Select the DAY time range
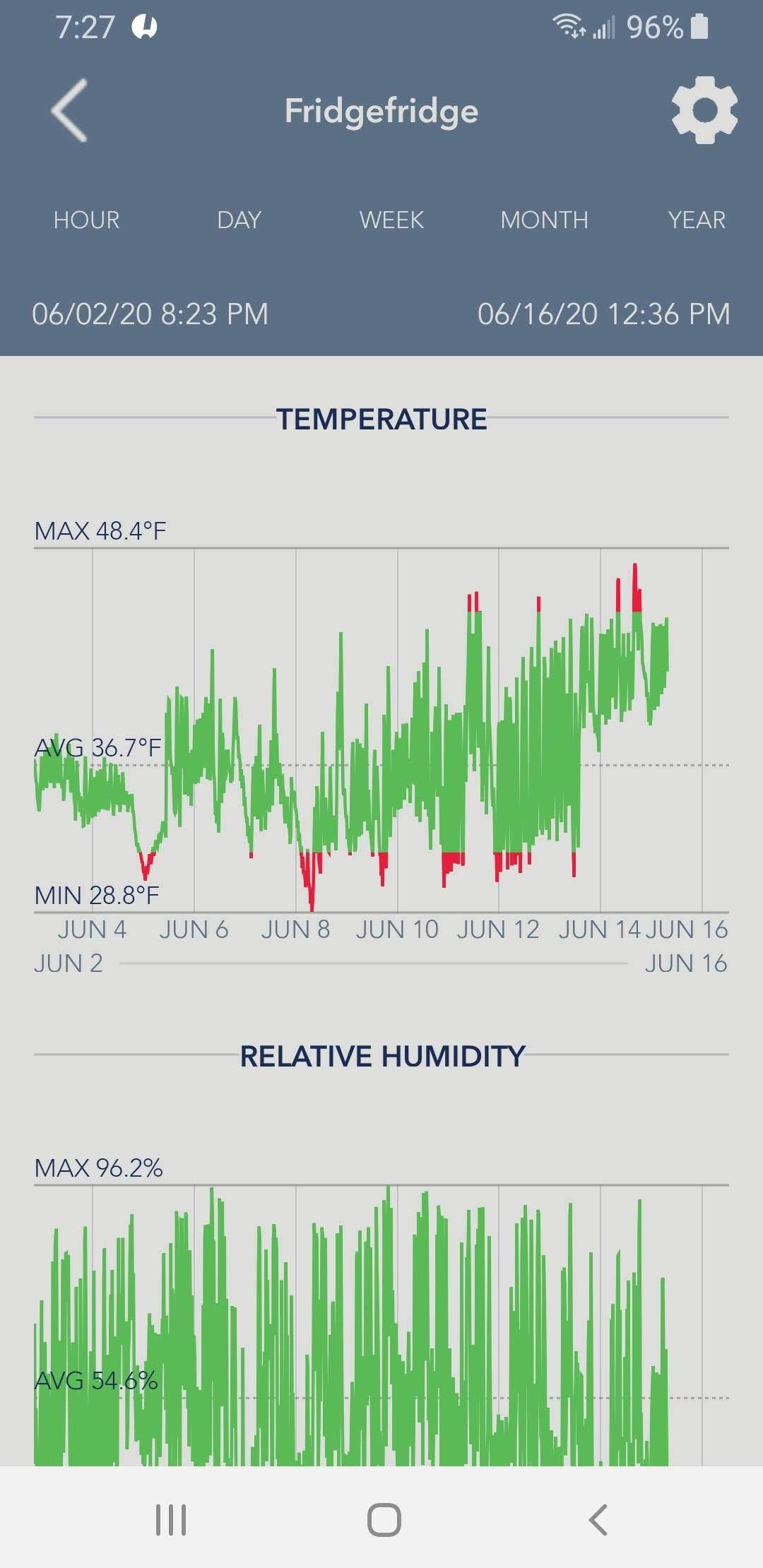Screen dimensions: 763x1568 239,220
